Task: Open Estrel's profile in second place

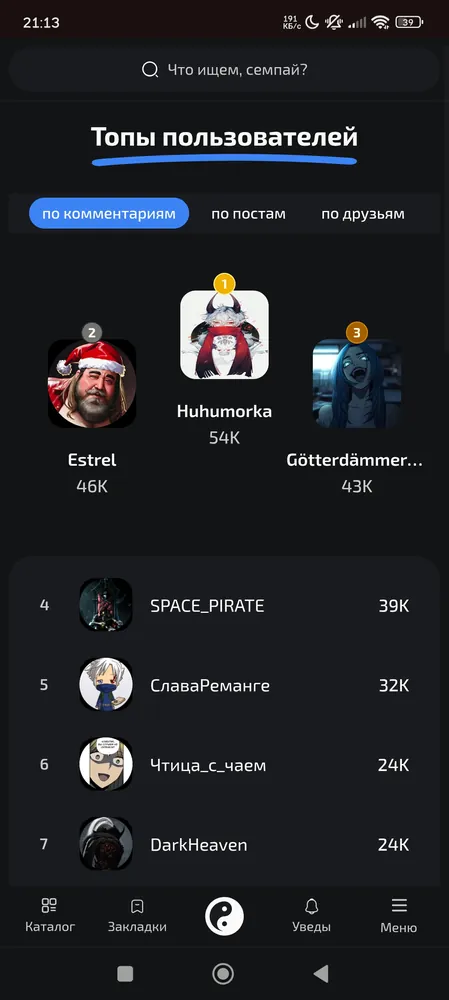Action: 92,409
